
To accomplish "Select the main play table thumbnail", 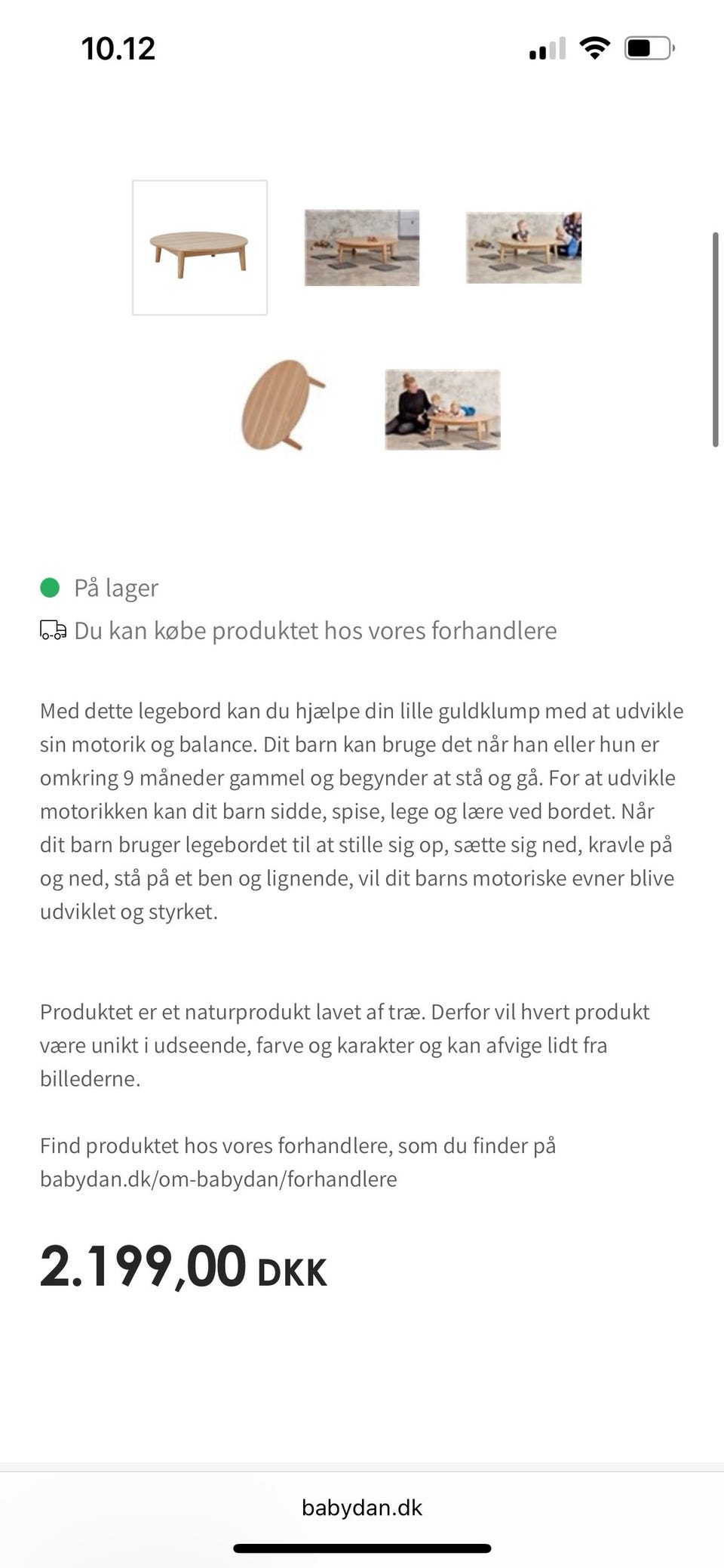I will click(x=201, y=248).
